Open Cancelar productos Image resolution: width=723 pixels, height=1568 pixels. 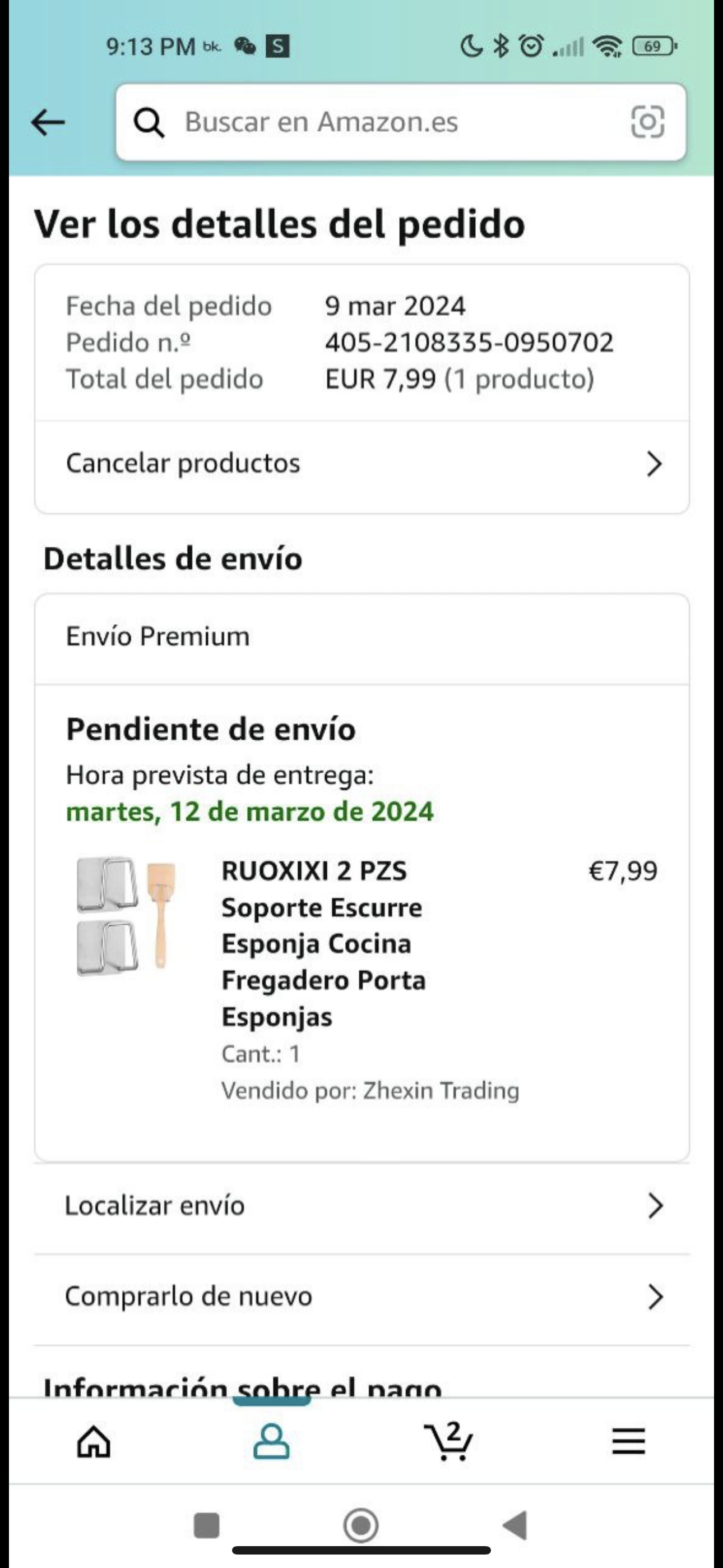click(361, 464)
